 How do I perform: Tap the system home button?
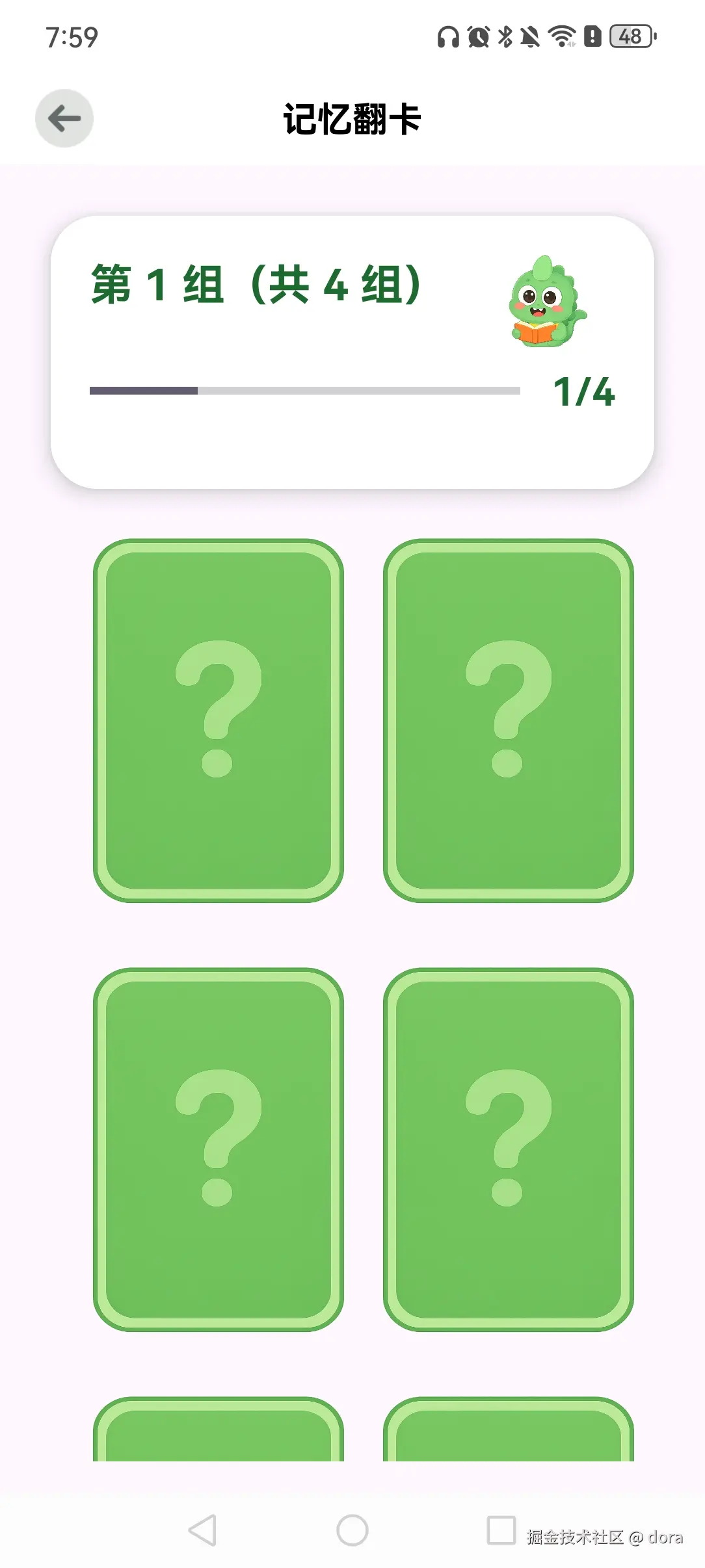(x=352, y=1530)
